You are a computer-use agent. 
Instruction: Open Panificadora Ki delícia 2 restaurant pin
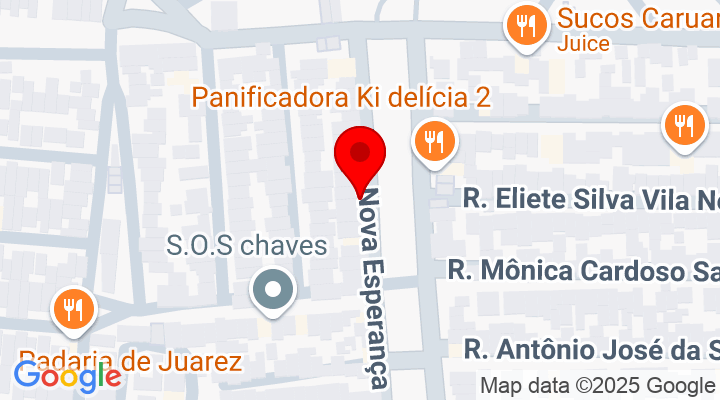point(434,140)
